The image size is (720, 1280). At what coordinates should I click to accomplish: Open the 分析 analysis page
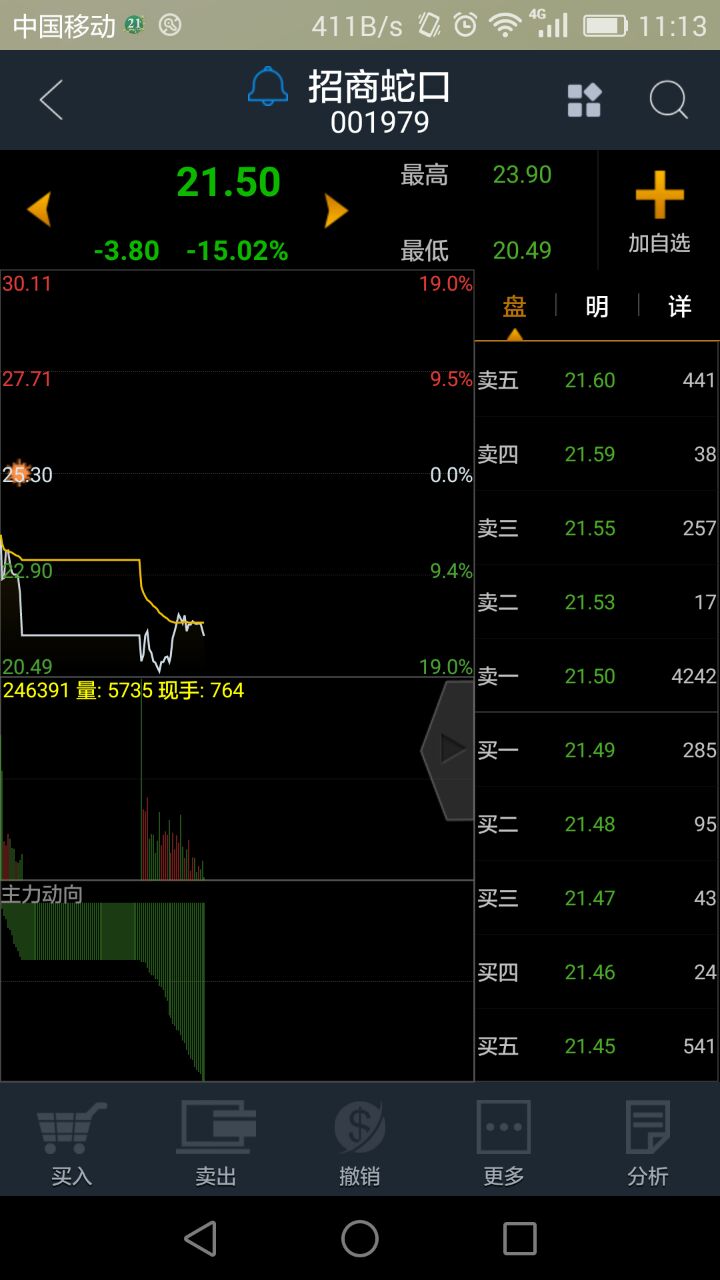tap(647, 1143)
